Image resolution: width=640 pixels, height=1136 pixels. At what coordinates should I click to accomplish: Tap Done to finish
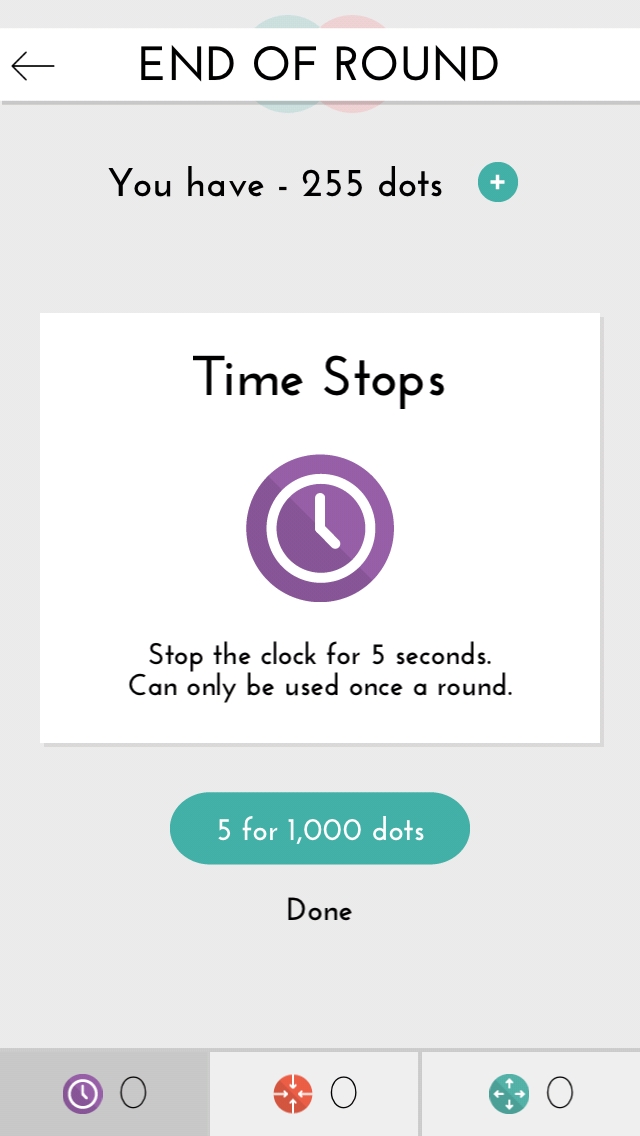(x=319, y=911)
